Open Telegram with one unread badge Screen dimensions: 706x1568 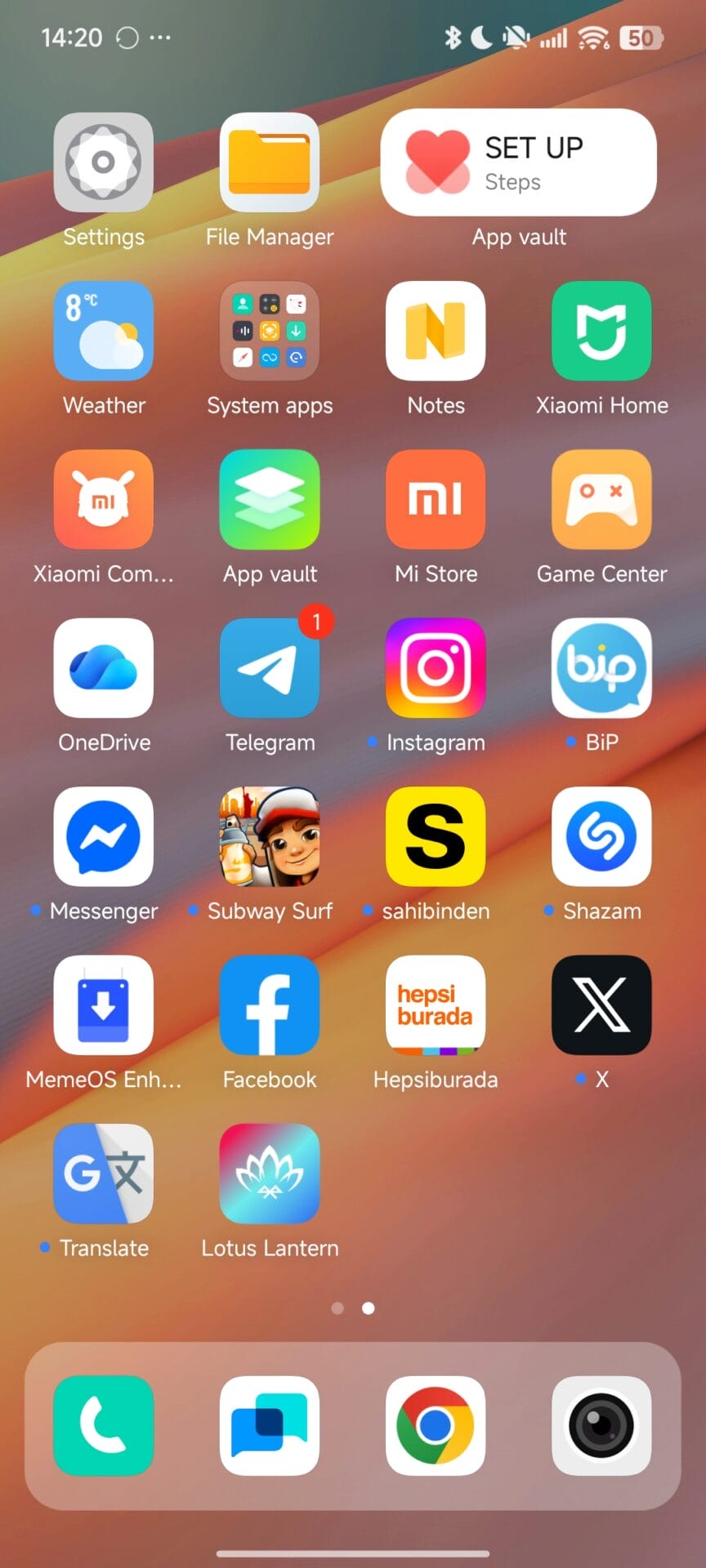[x=270, y=668]
